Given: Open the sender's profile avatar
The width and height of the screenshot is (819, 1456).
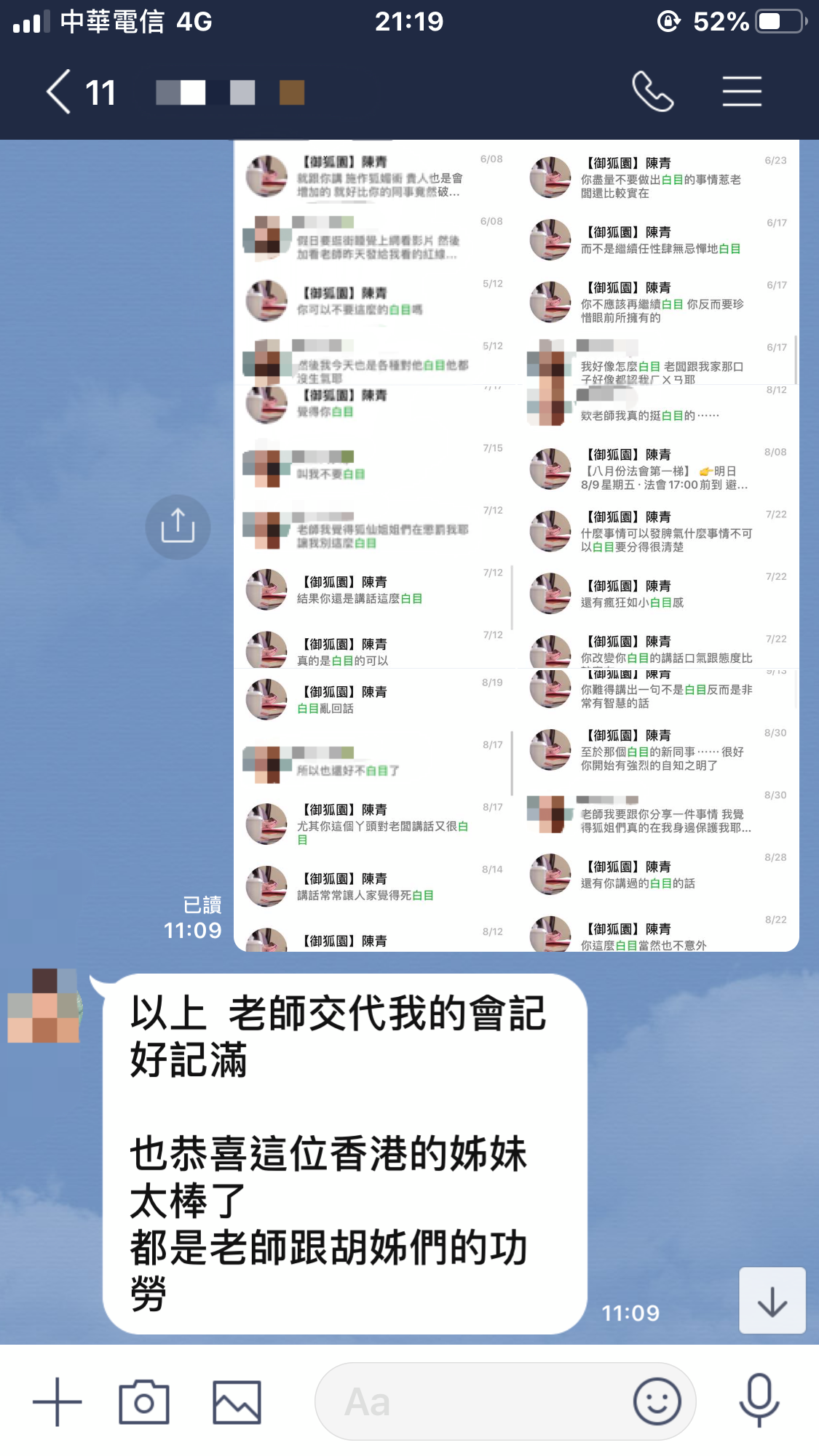Looking at the screenshot, I should pyautogui.click(x=44, y=1006).
